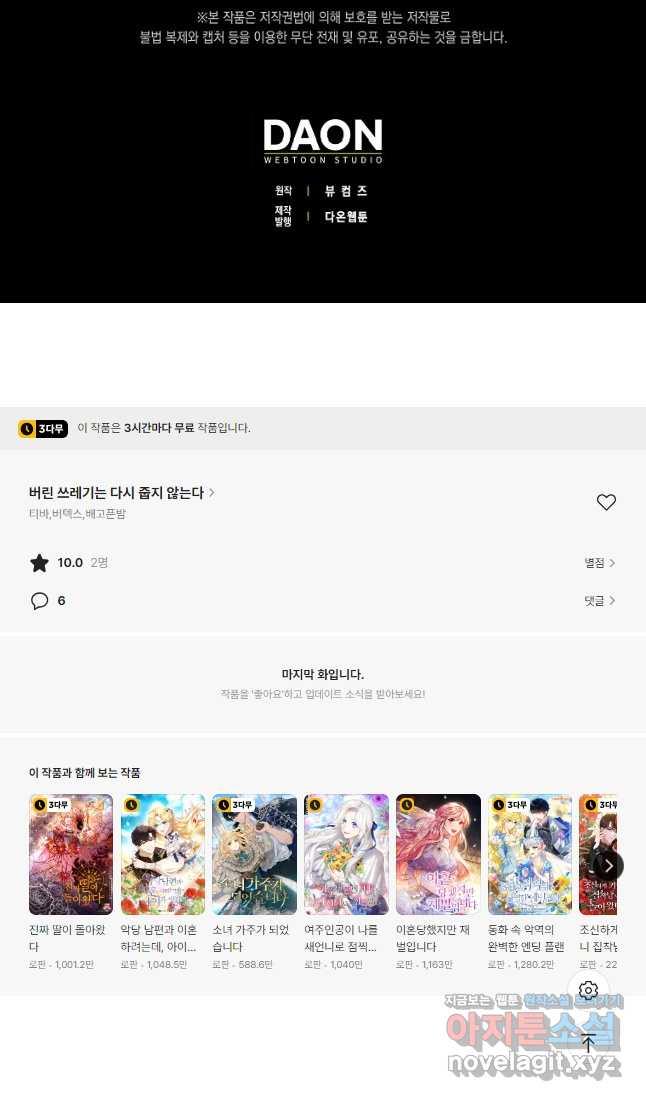The height and width of the screenshot is (1101, 646).
Task: Show next recommended webtoons with arrow
Action: 608,865
